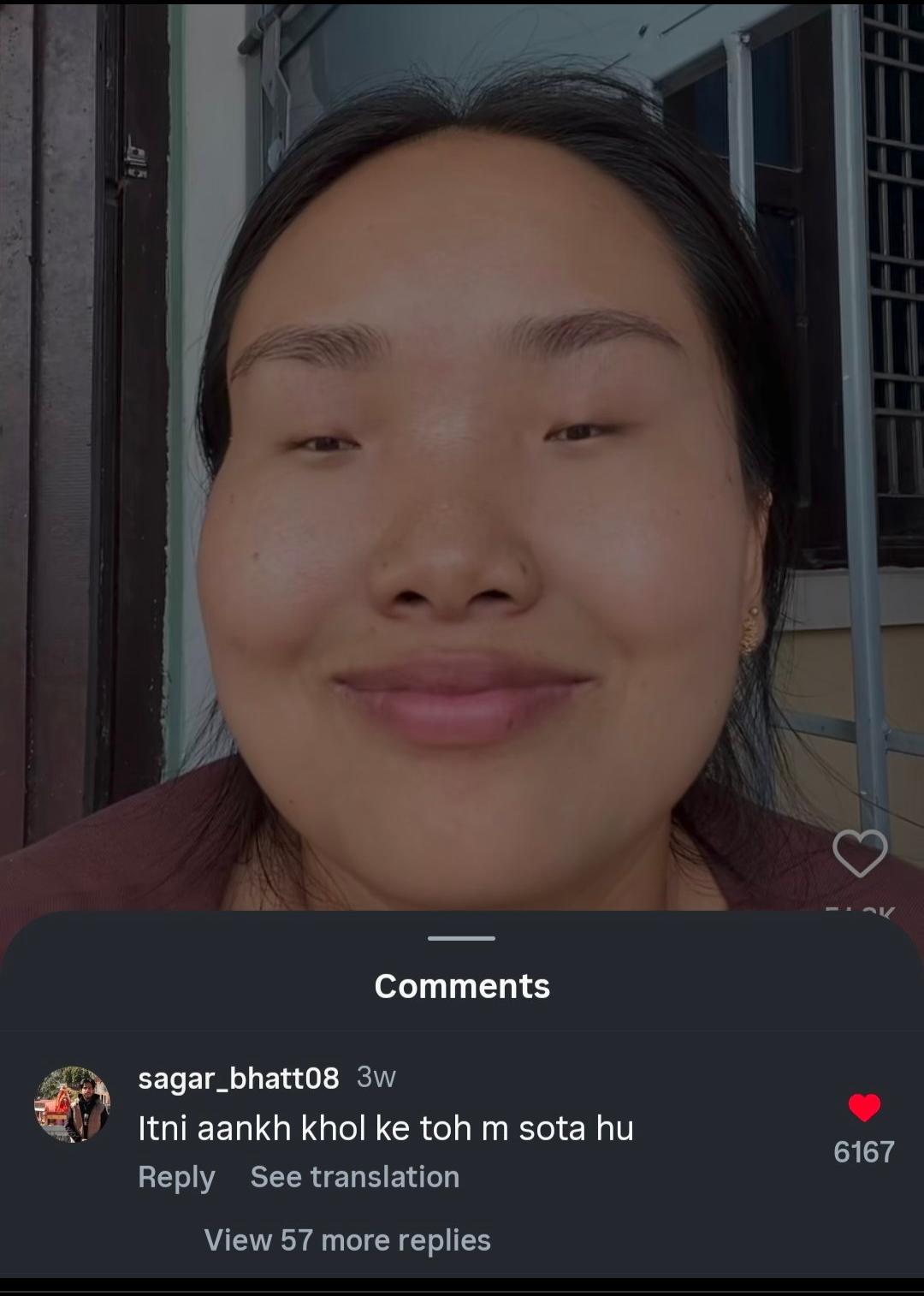
Task: Tap the 6167 likes count beside the heart
Action: 865,1151
